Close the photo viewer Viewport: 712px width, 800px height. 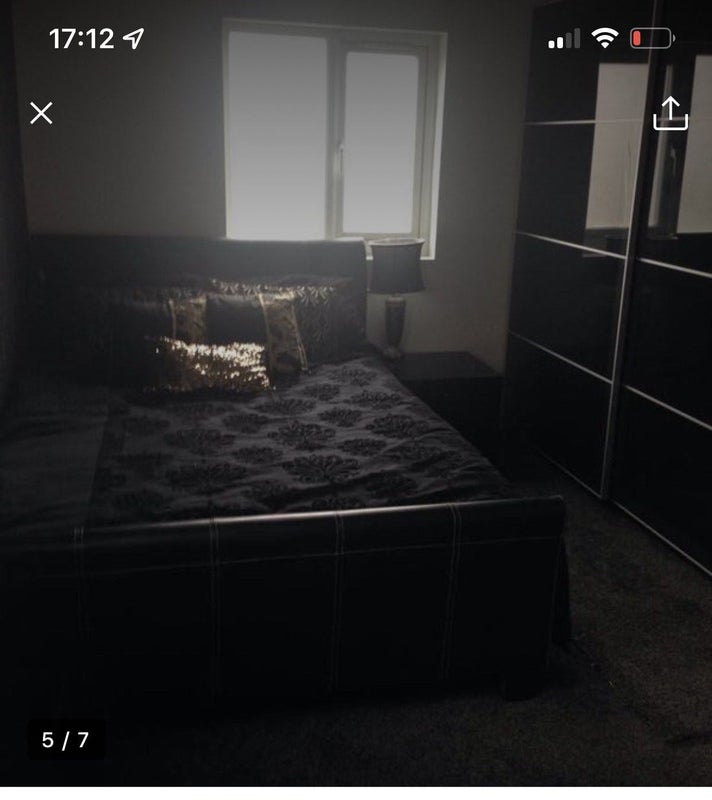point(41,113)
